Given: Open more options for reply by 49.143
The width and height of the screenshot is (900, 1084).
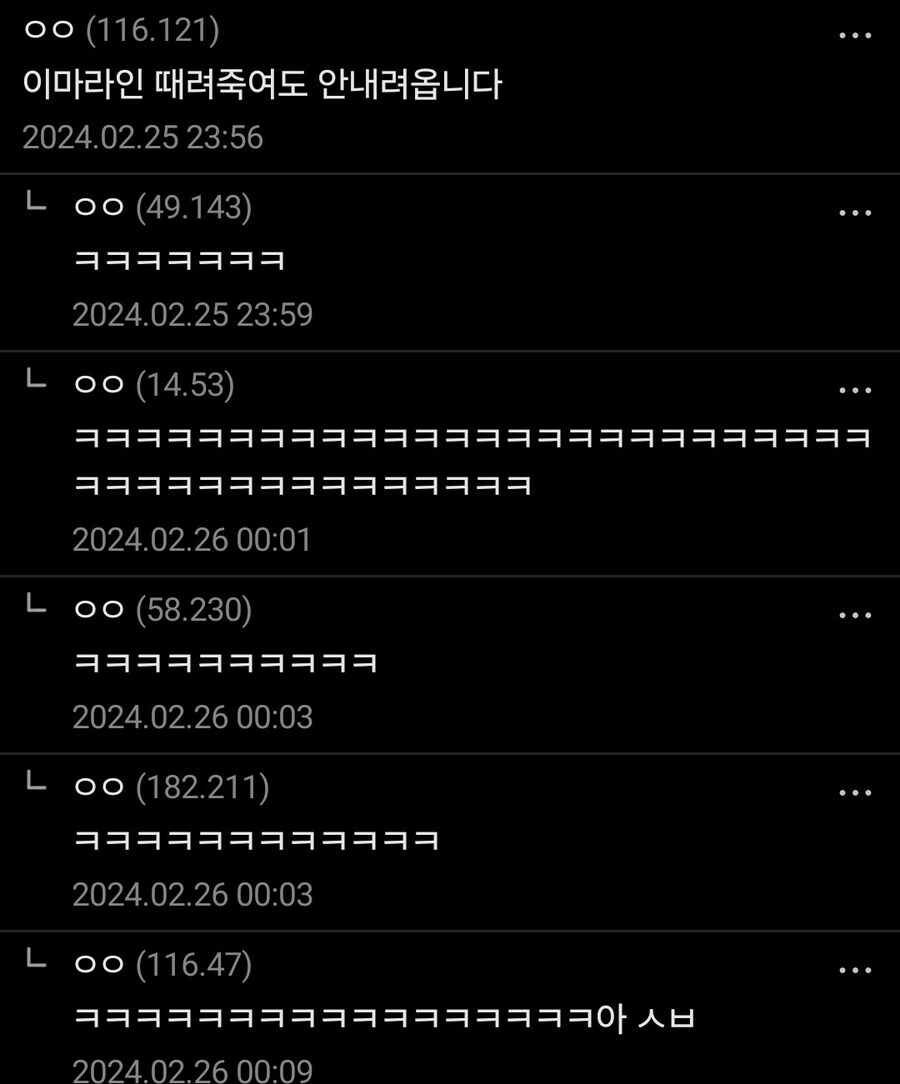Looking at the screenshot, I should coord(855,213).
